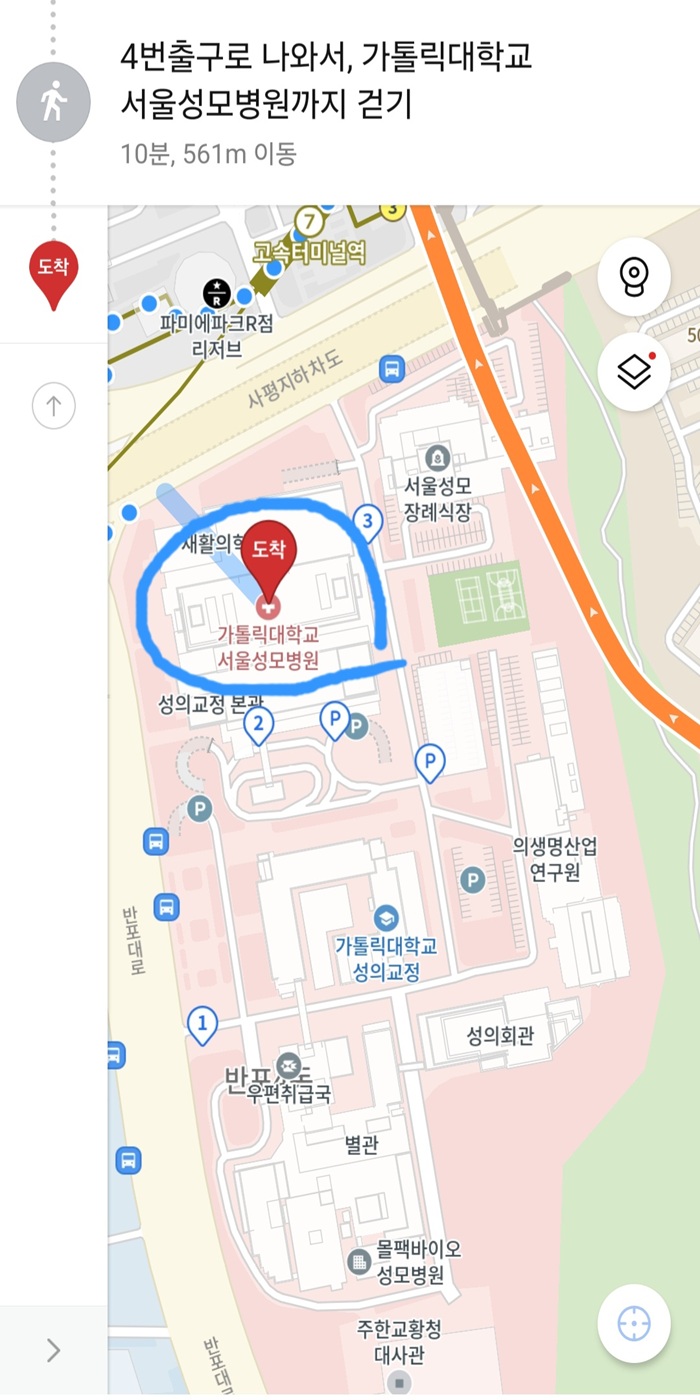Open 가톨릭대학교 성의교정 place marker
Screen dimensions: 700x1400
click(385, 918)
